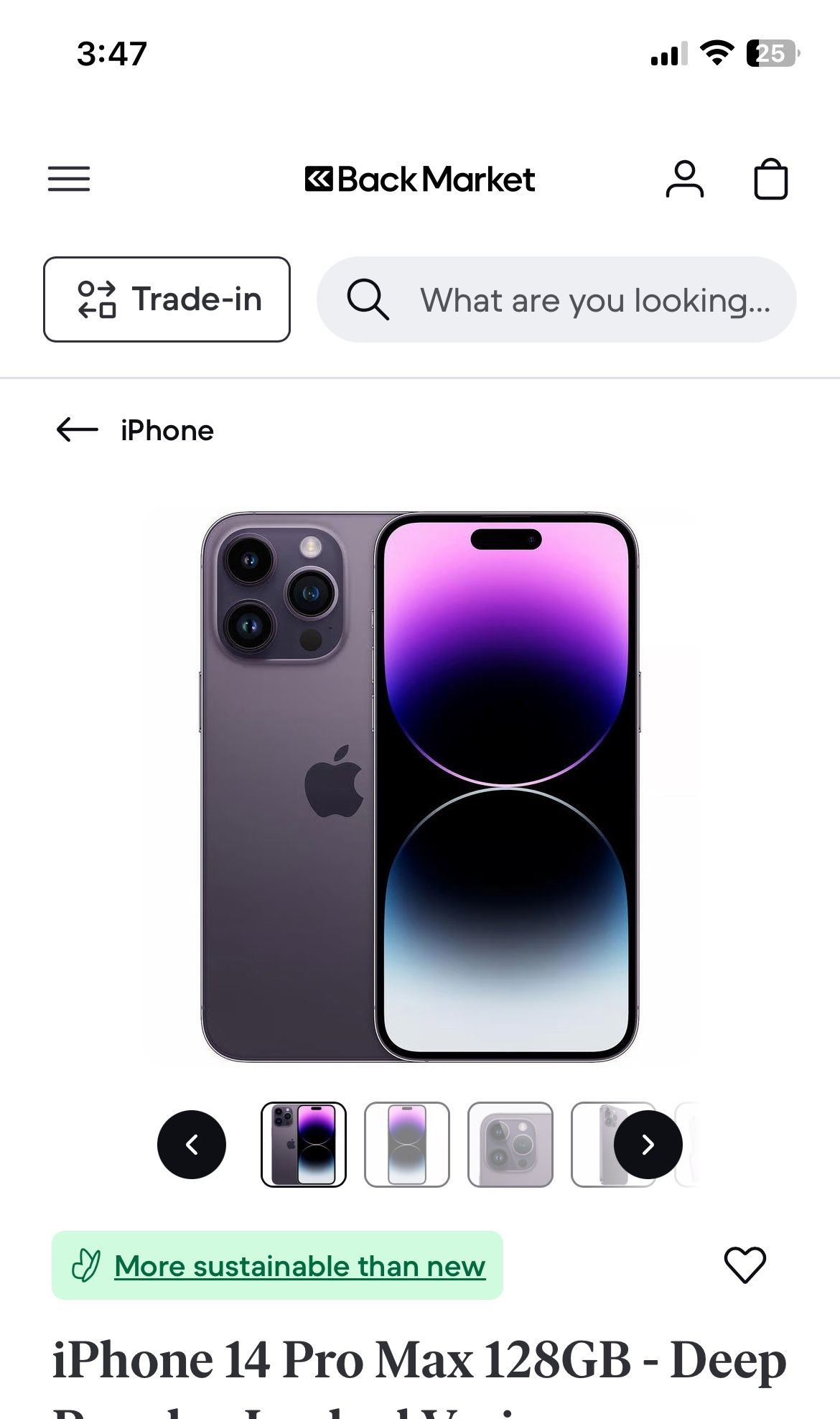This screenshot has height=1419, width=840.
Task: Open the shopping bag
Action: coord(770,179)
